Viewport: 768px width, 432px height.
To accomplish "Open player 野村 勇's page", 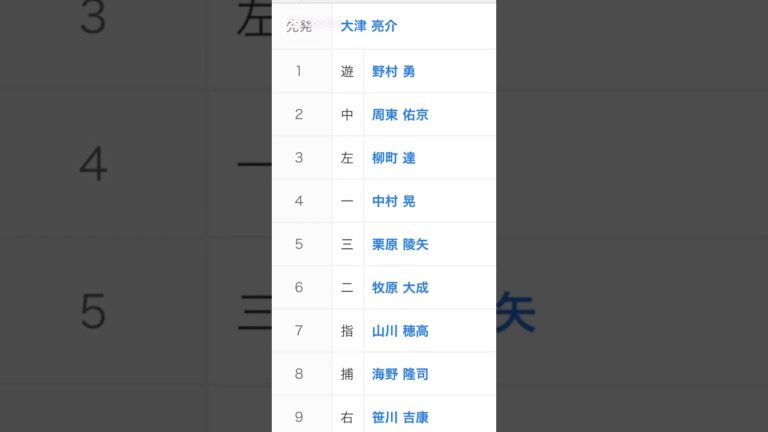I will 393,71.
